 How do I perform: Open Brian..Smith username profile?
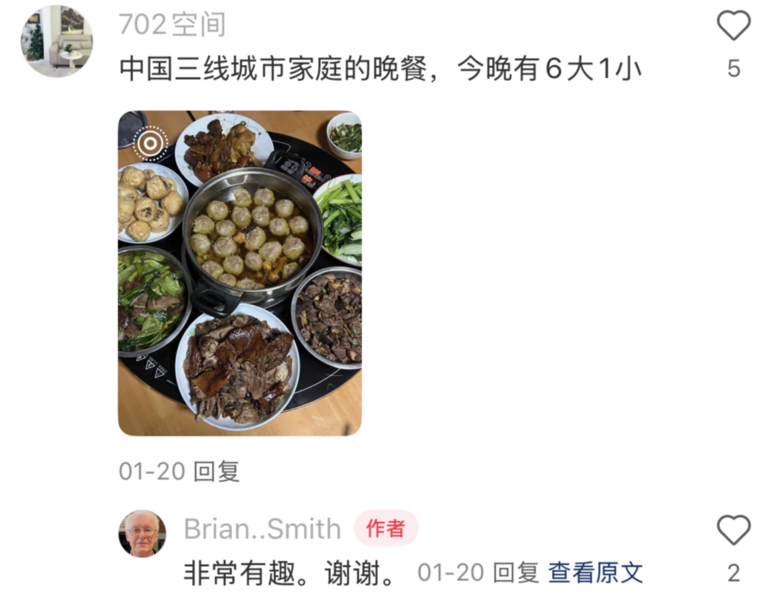click(x=263, y=529)
